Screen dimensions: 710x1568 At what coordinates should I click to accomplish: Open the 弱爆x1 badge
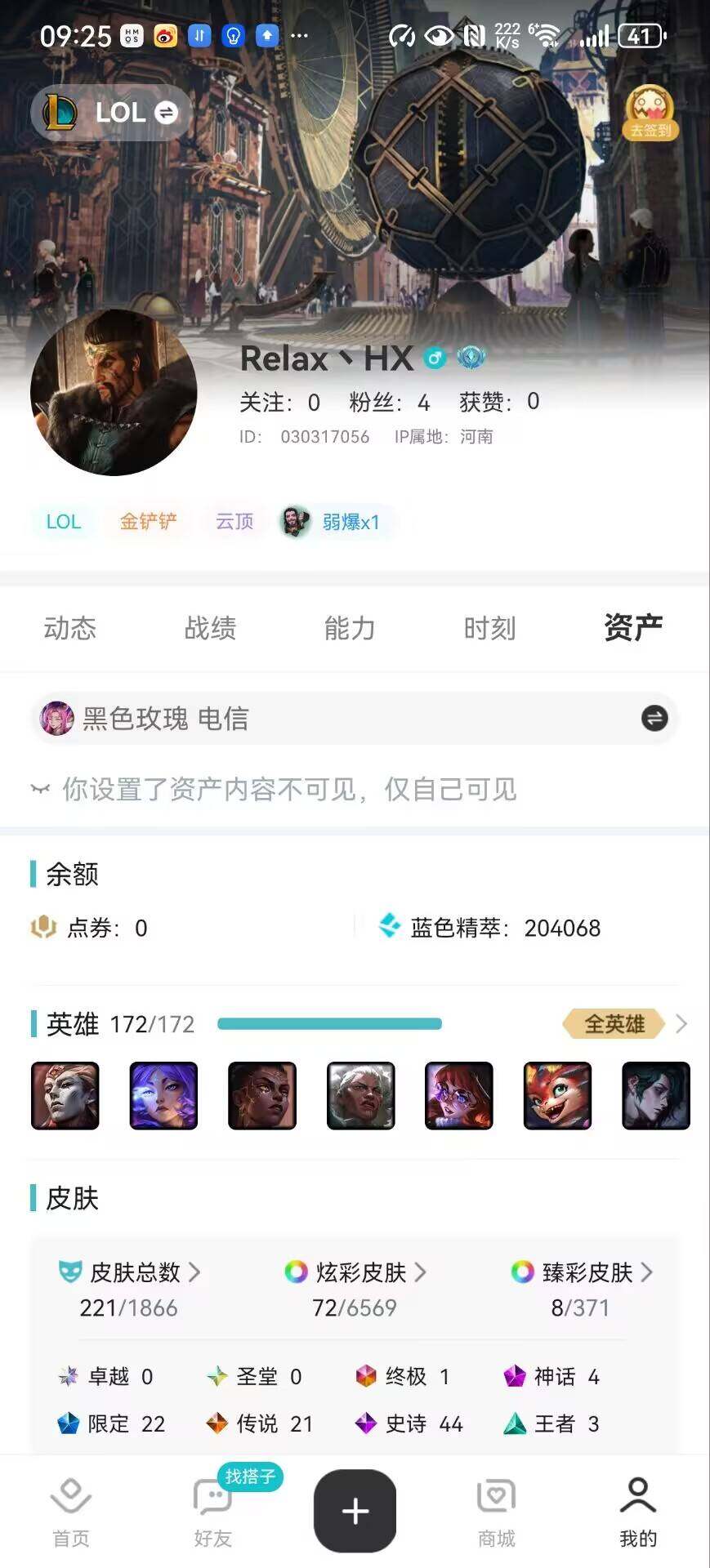pyautogui.click(x=335, y=521)
